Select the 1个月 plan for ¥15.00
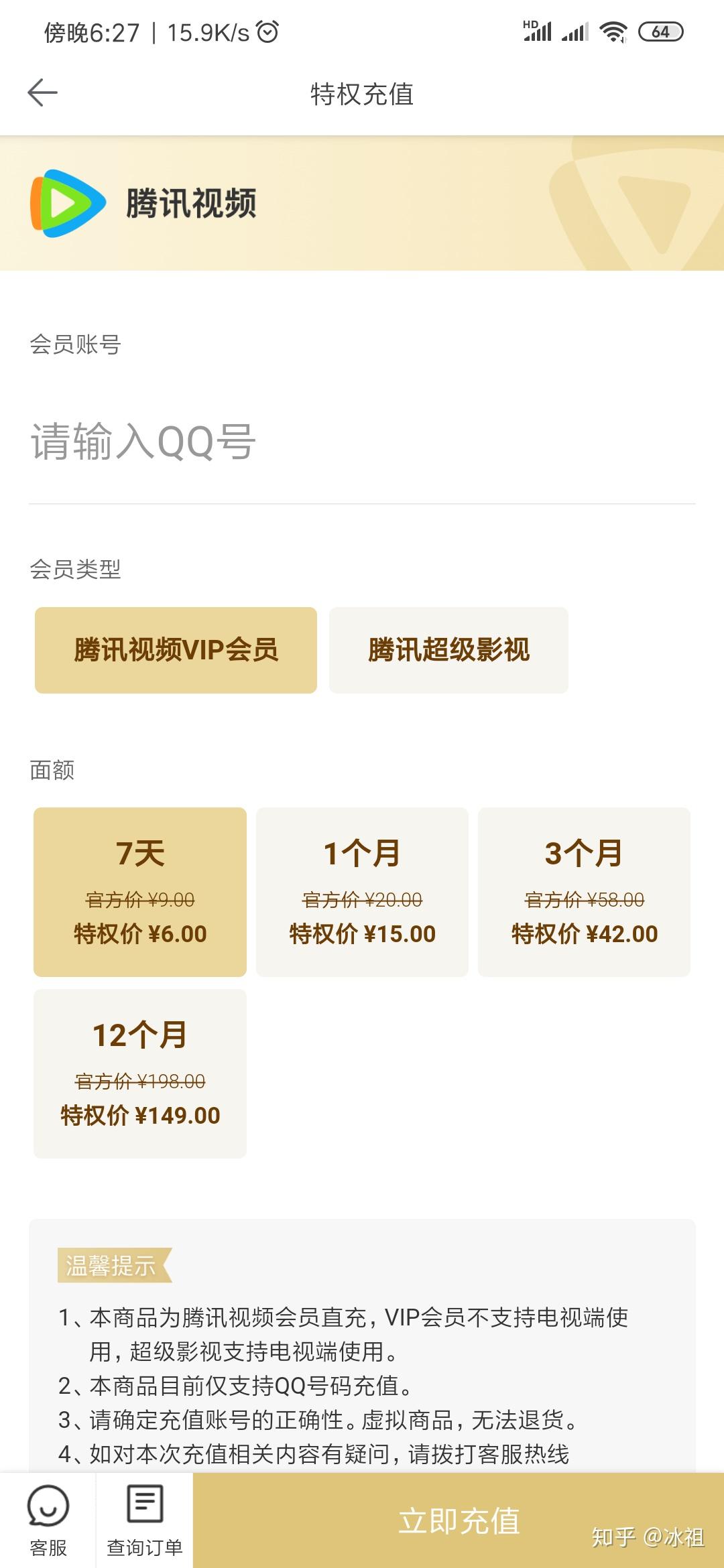This screenshot has width=724, height=1568. click(362, 892)
